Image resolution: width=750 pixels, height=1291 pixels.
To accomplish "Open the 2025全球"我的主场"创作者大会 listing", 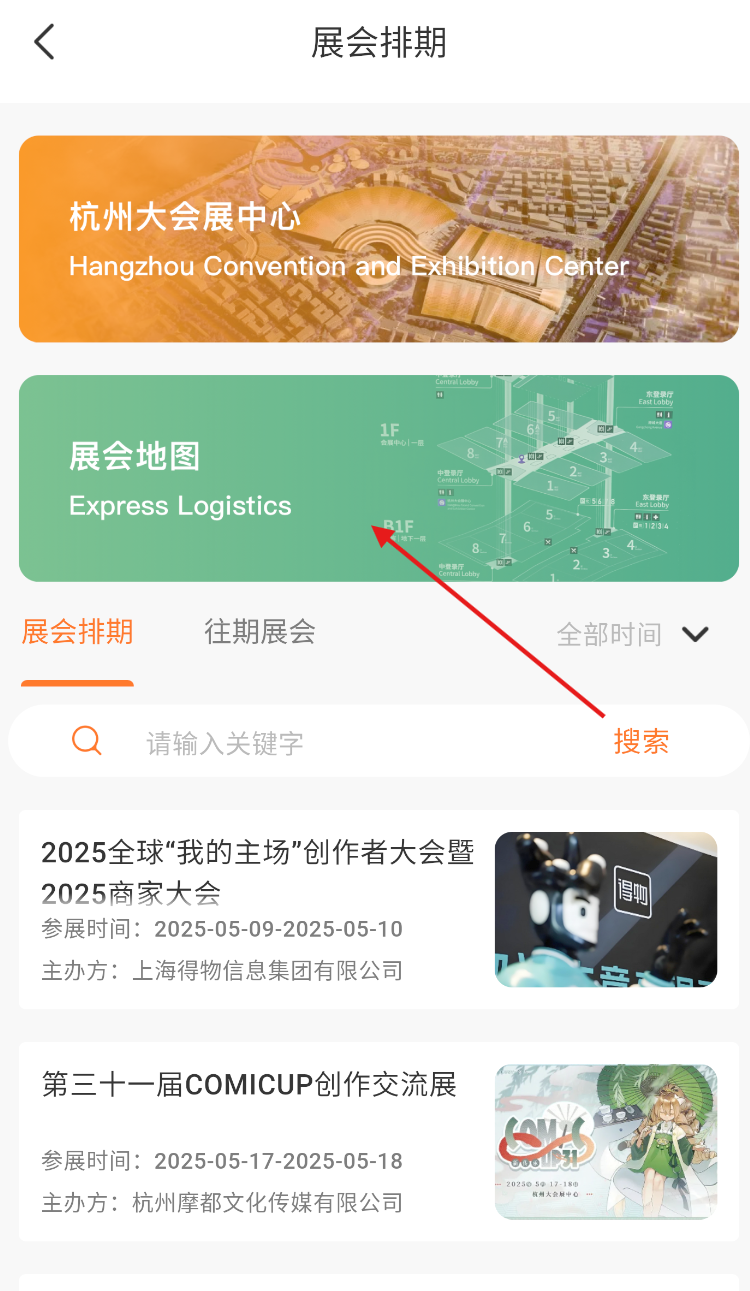I will click(378, 909).
